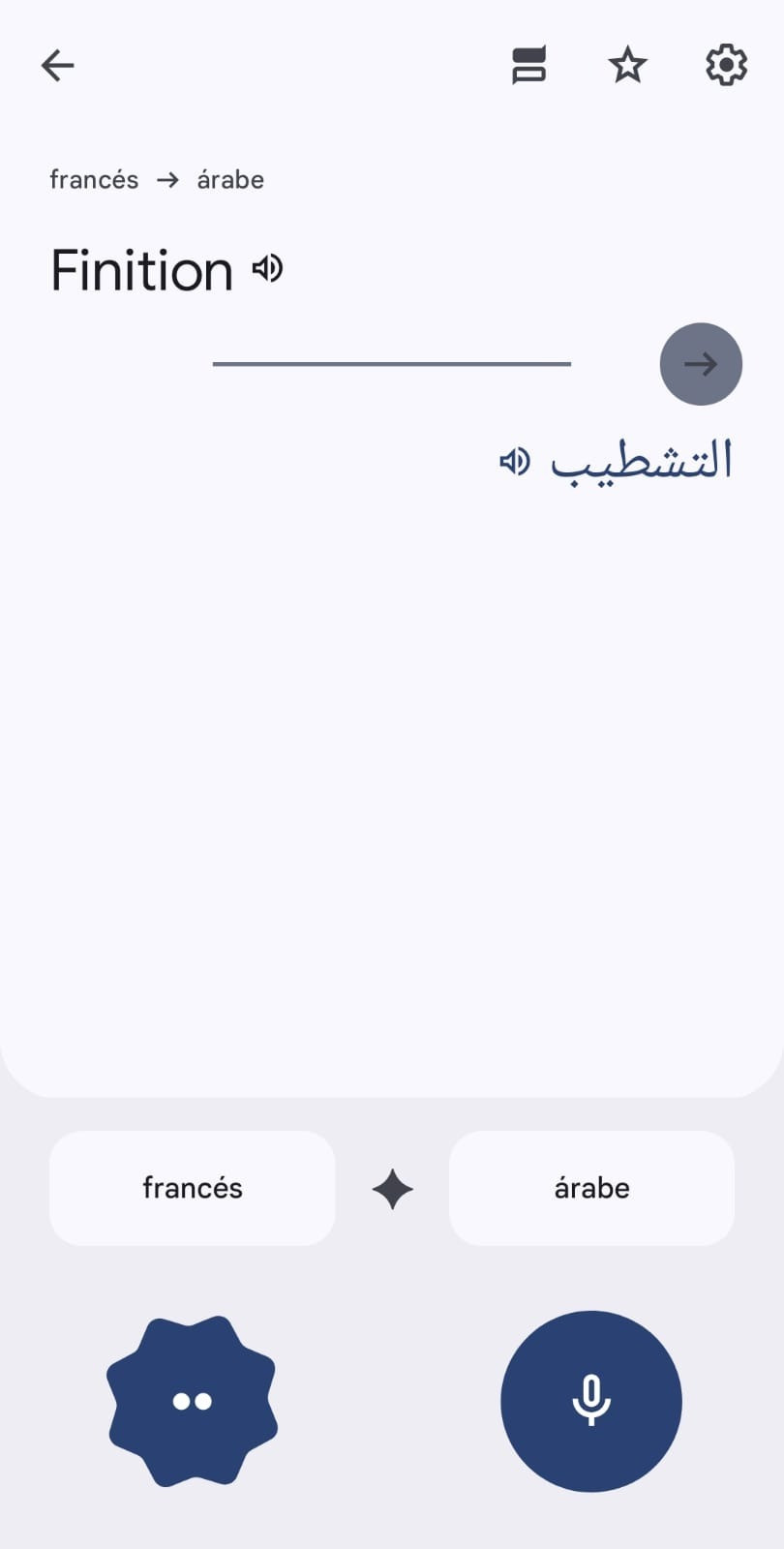
Task: Edit the source text Finition
Action: click(x=142, y=270)
